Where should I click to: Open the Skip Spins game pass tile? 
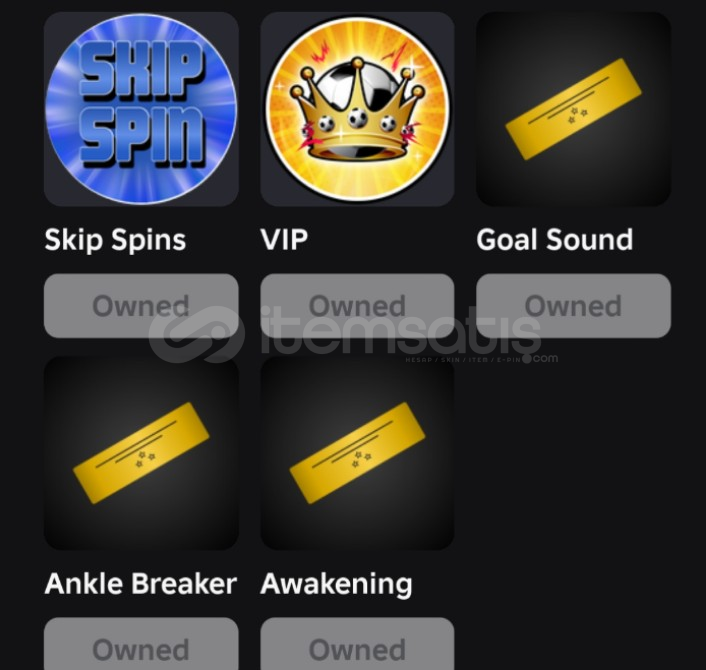[x=141, y=108]
